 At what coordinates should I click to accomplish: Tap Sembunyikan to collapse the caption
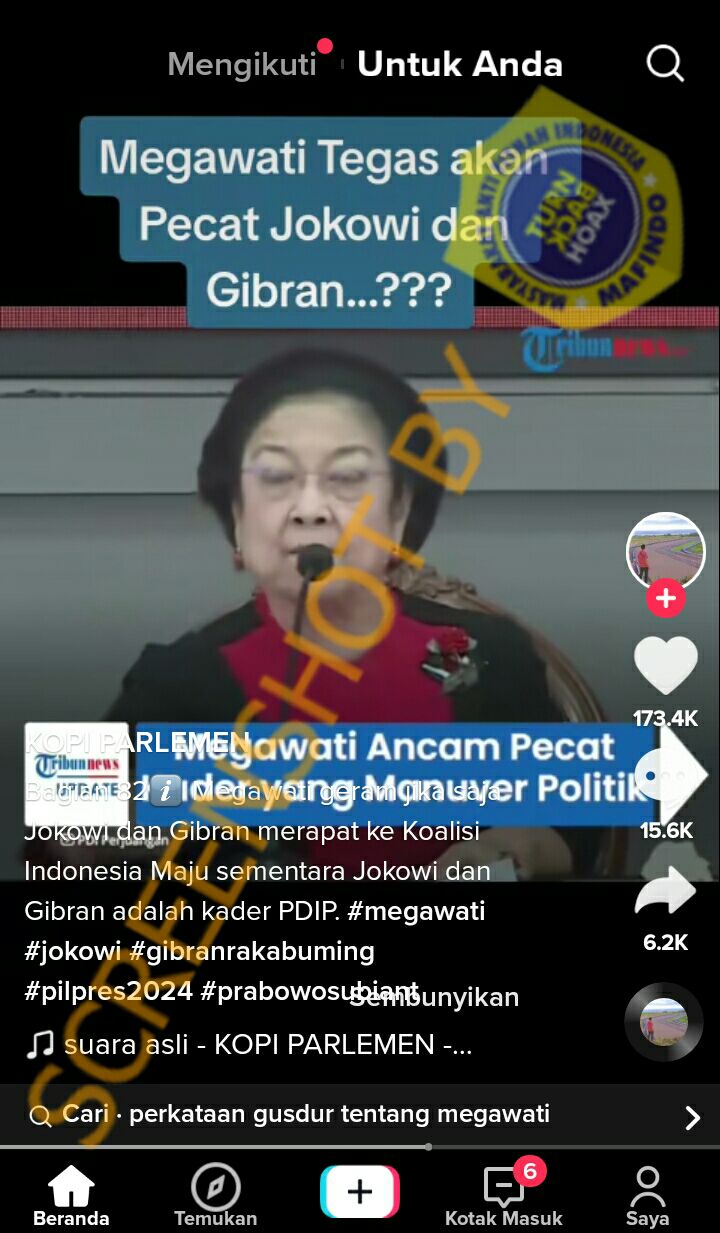coord(434,997)
